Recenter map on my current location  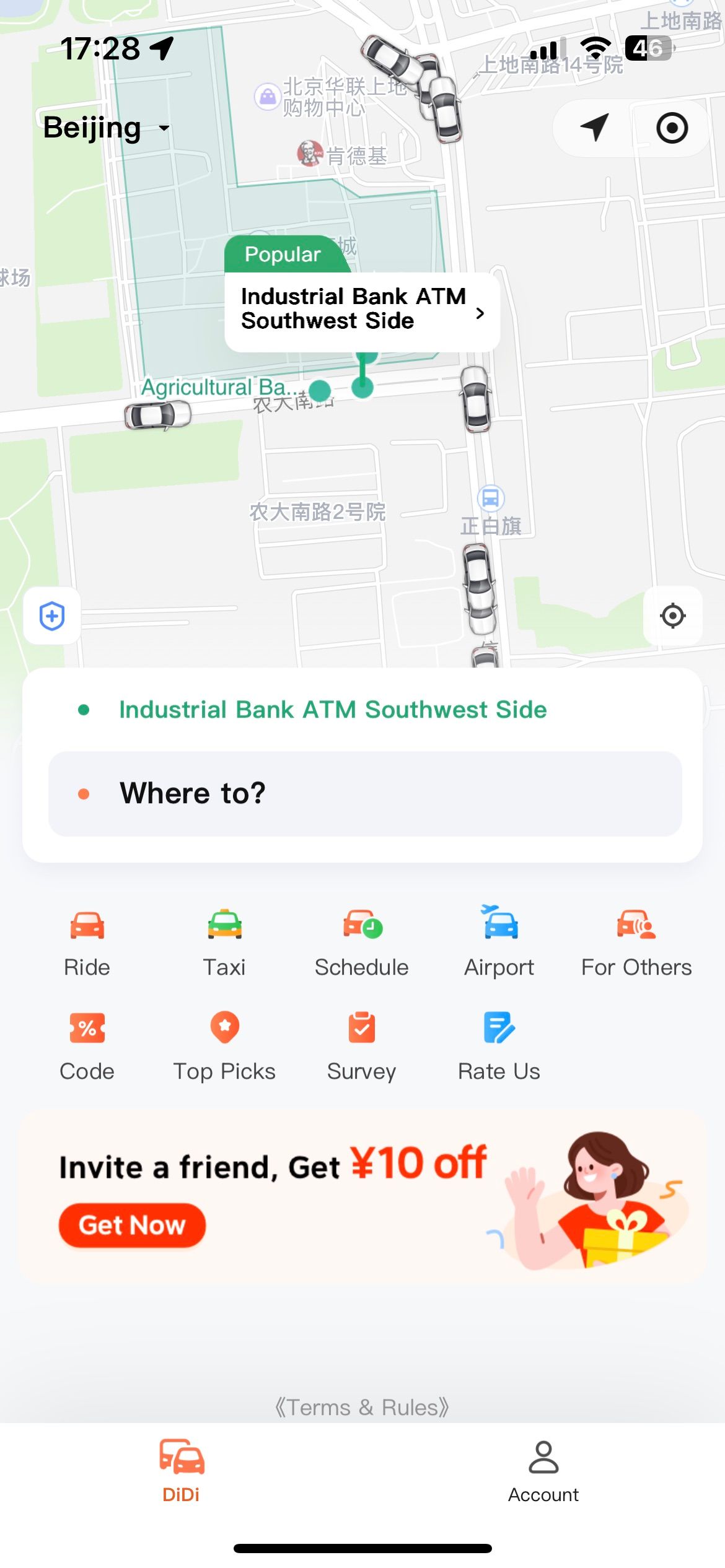pos(672,616)
